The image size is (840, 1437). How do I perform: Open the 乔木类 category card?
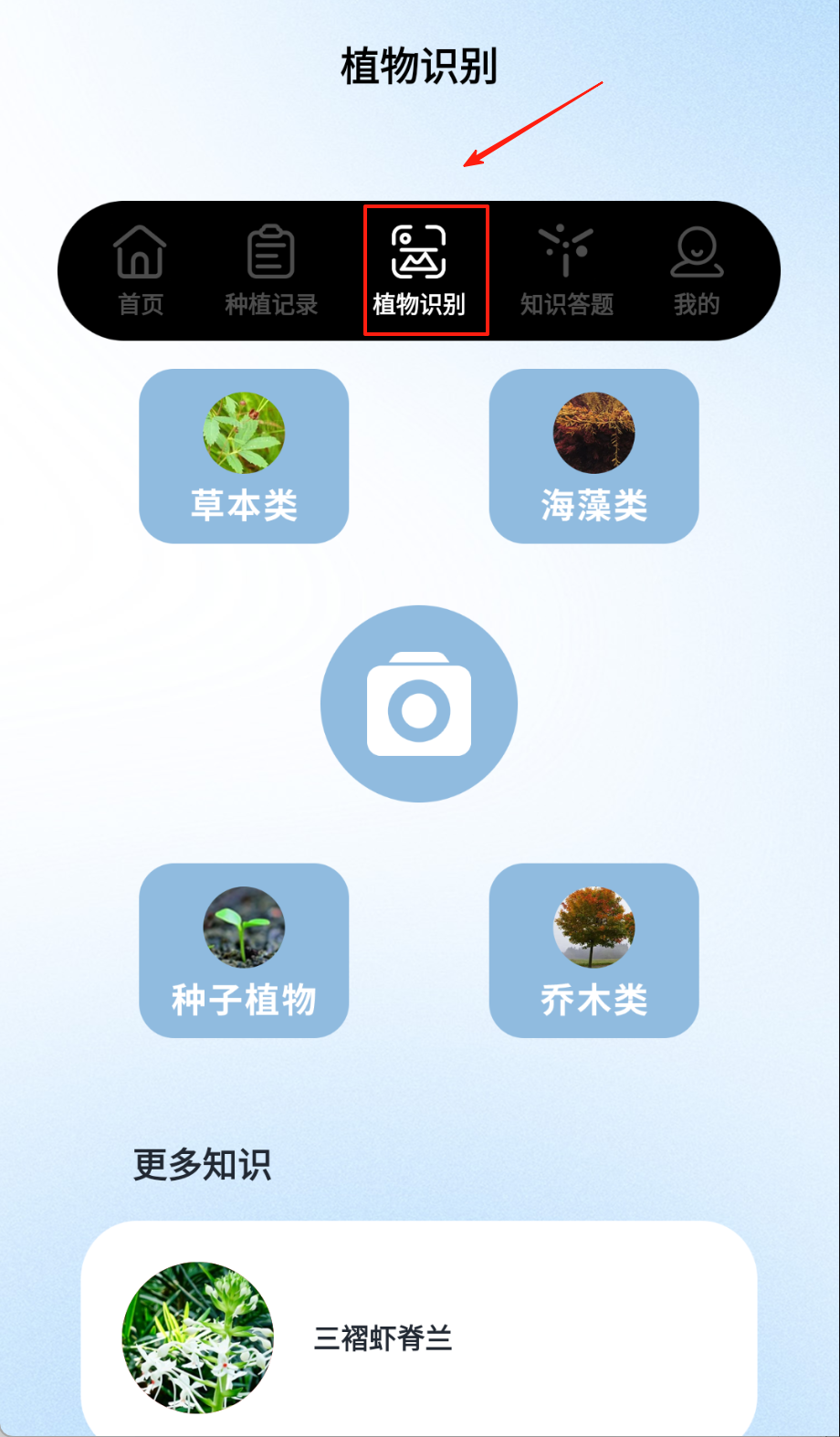pos(593,950)
